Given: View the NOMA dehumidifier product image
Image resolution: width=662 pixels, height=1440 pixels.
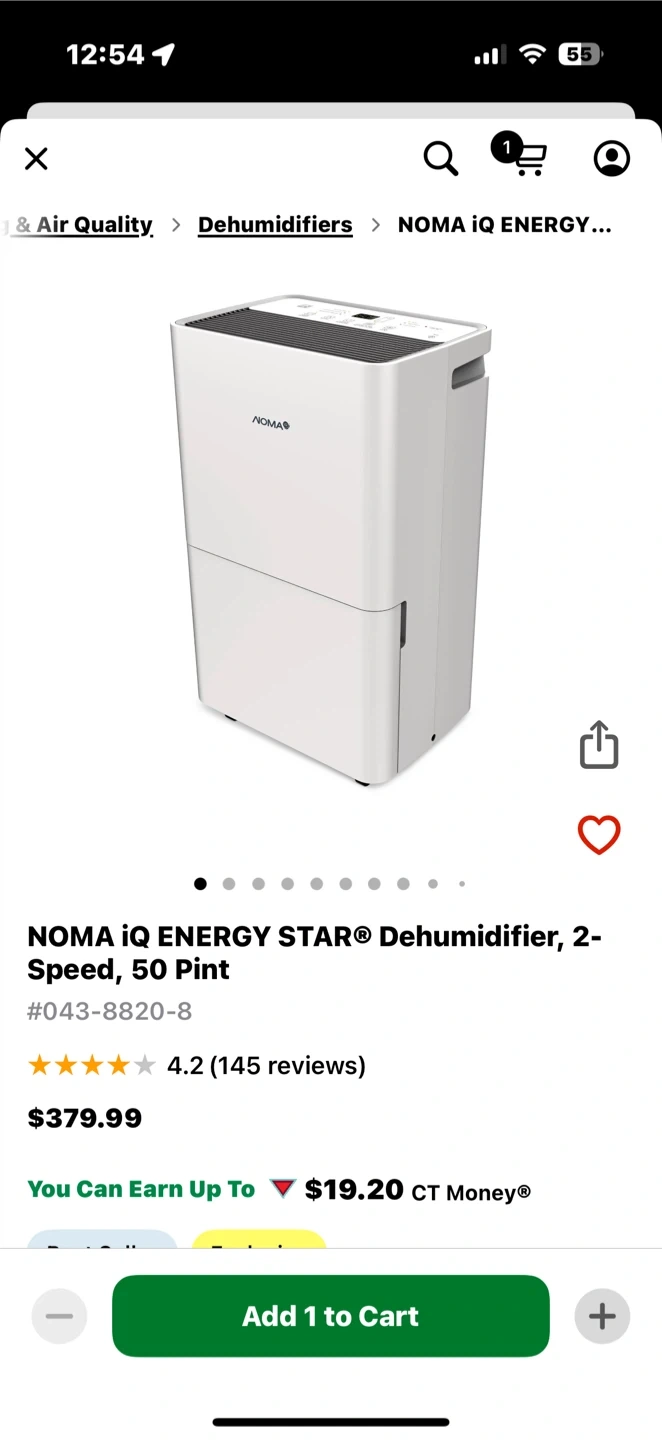Looking at the screenshot, I should tap(330, 540).
